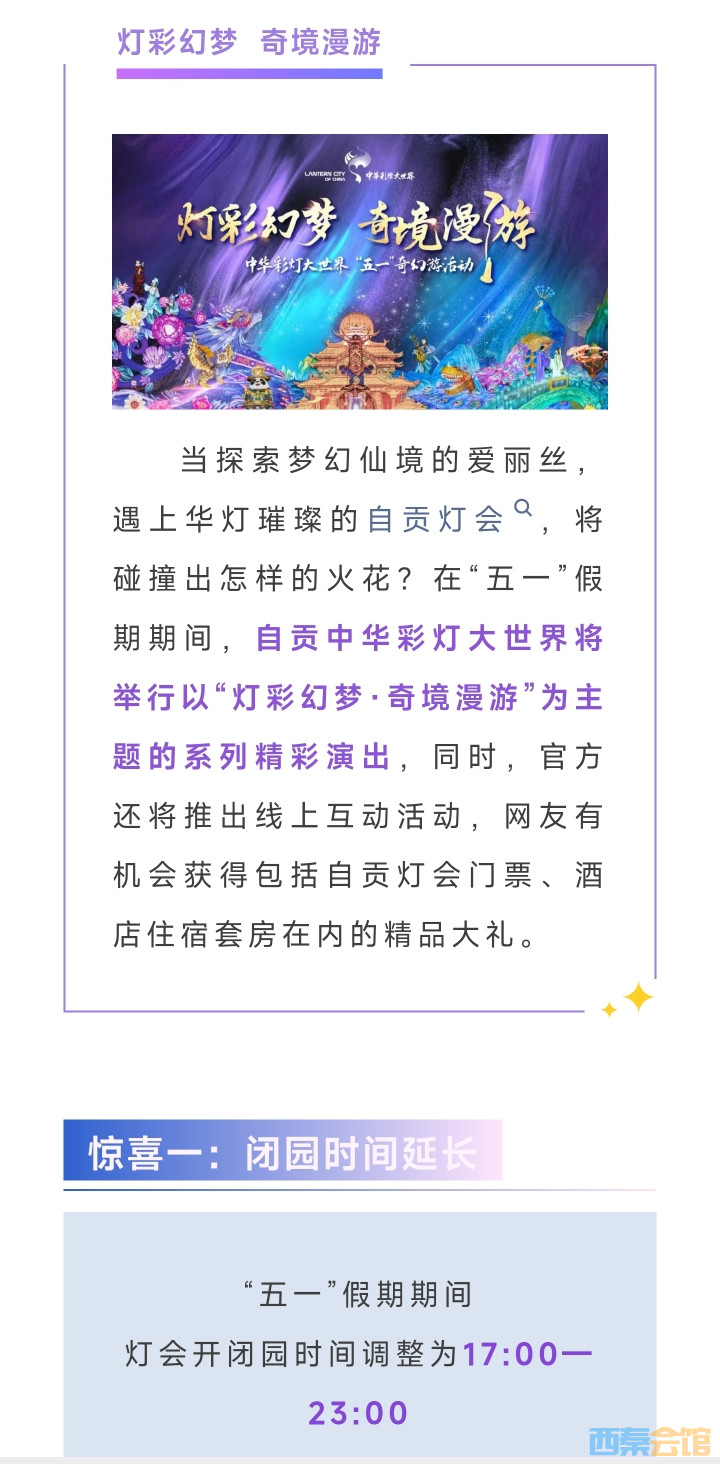View the 灯彩幻梦 奇境漫游 banner image
Viewport: 720px width, 1464px height.
[x=360, y=271]
